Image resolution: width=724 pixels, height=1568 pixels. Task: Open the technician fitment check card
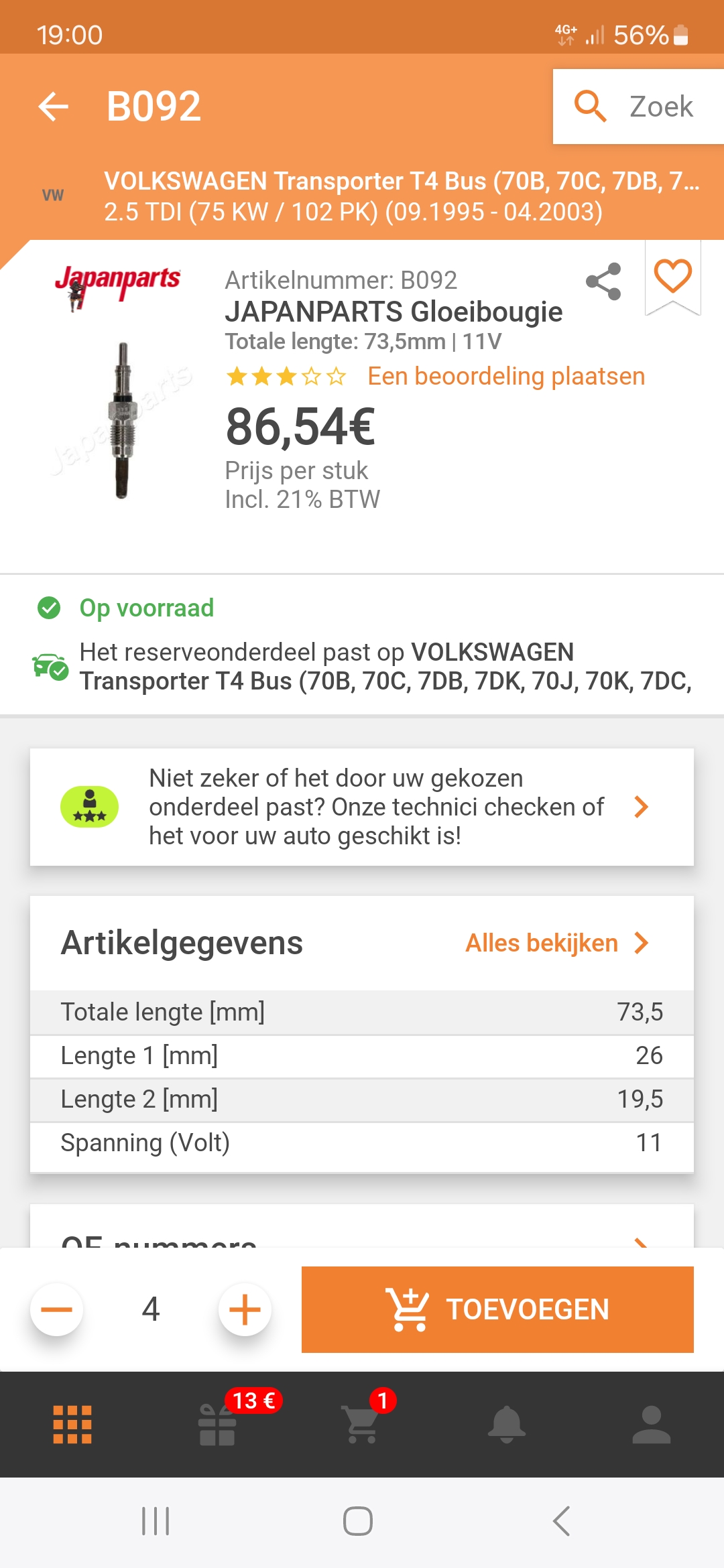click(x=362, y=807)
